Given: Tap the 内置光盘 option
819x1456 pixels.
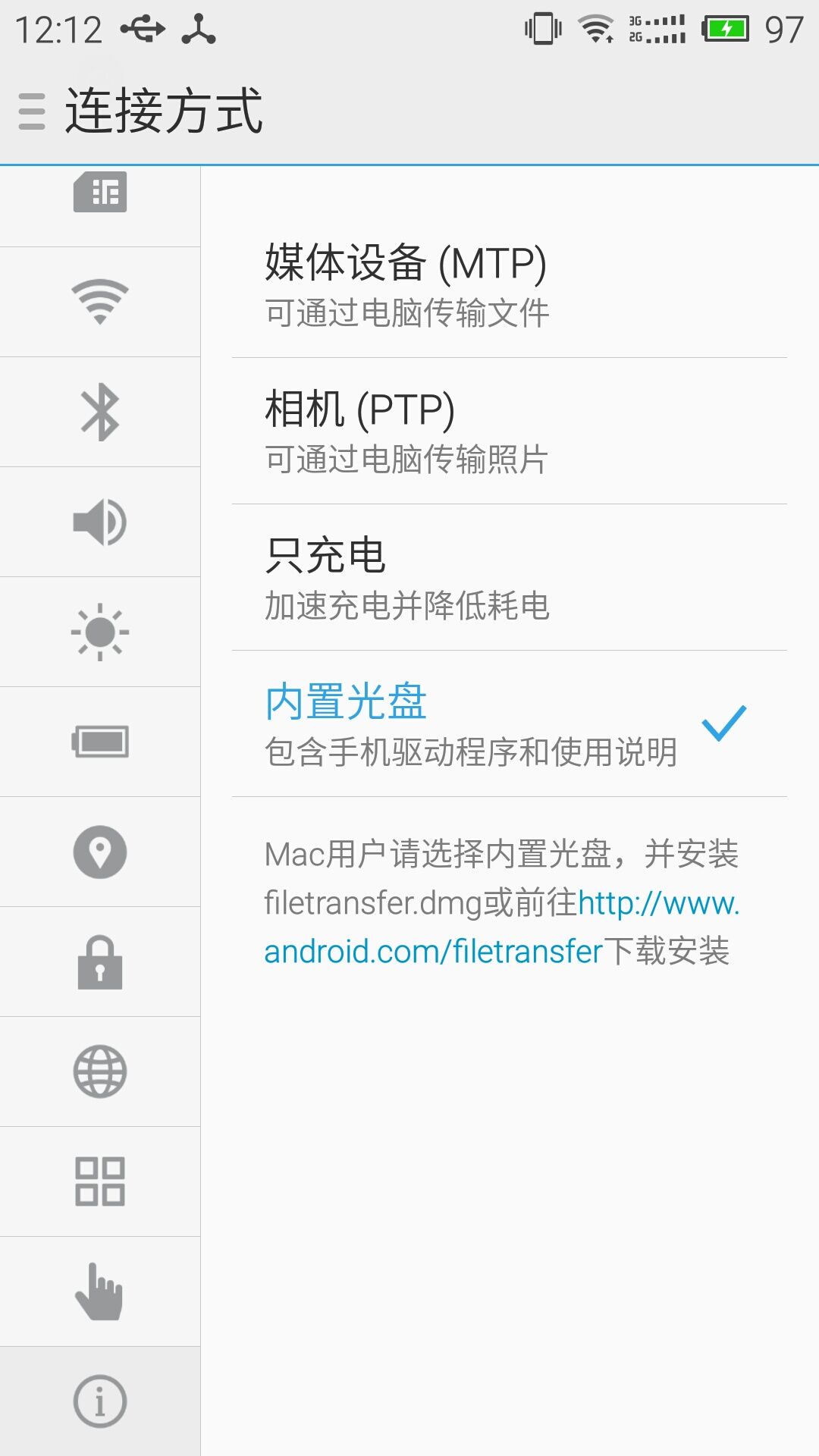Looking at the screenshot, I should coord(509,724).
